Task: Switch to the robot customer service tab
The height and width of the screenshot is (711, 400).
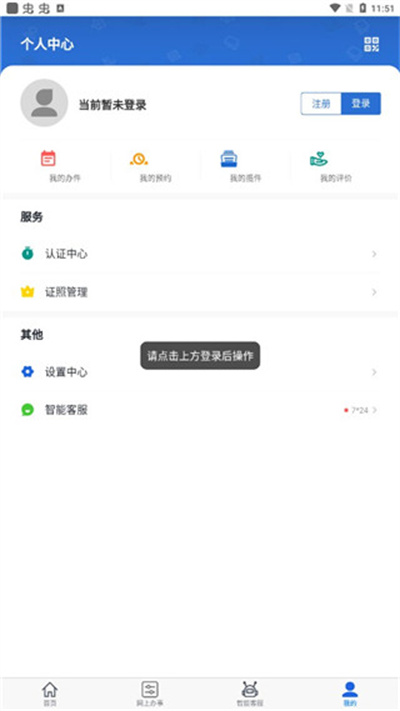Action: point(250,694)
